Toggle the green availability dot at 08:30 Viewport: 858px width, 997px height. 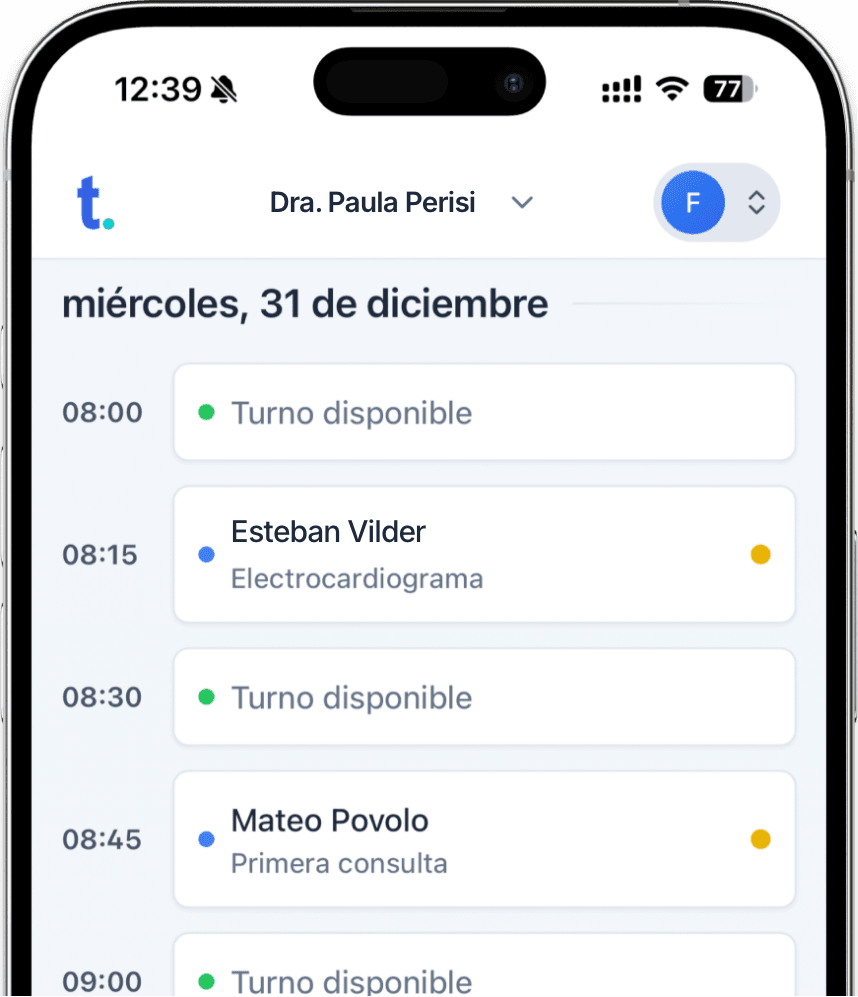pyautogui.click(x=207, y=697)
